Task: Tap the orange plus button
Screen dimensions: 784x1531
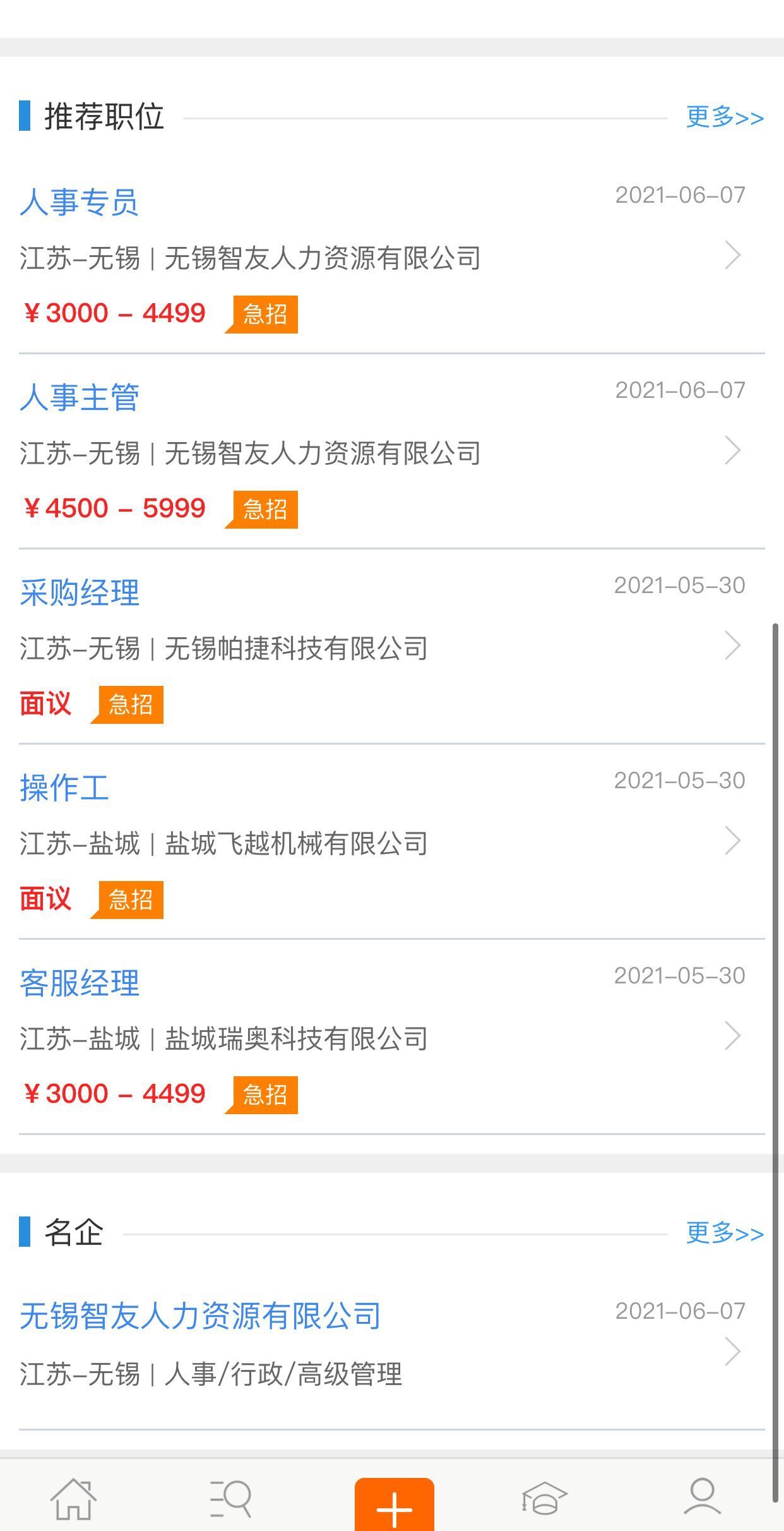Action: pyautogui.click(x=394, y=1506)
